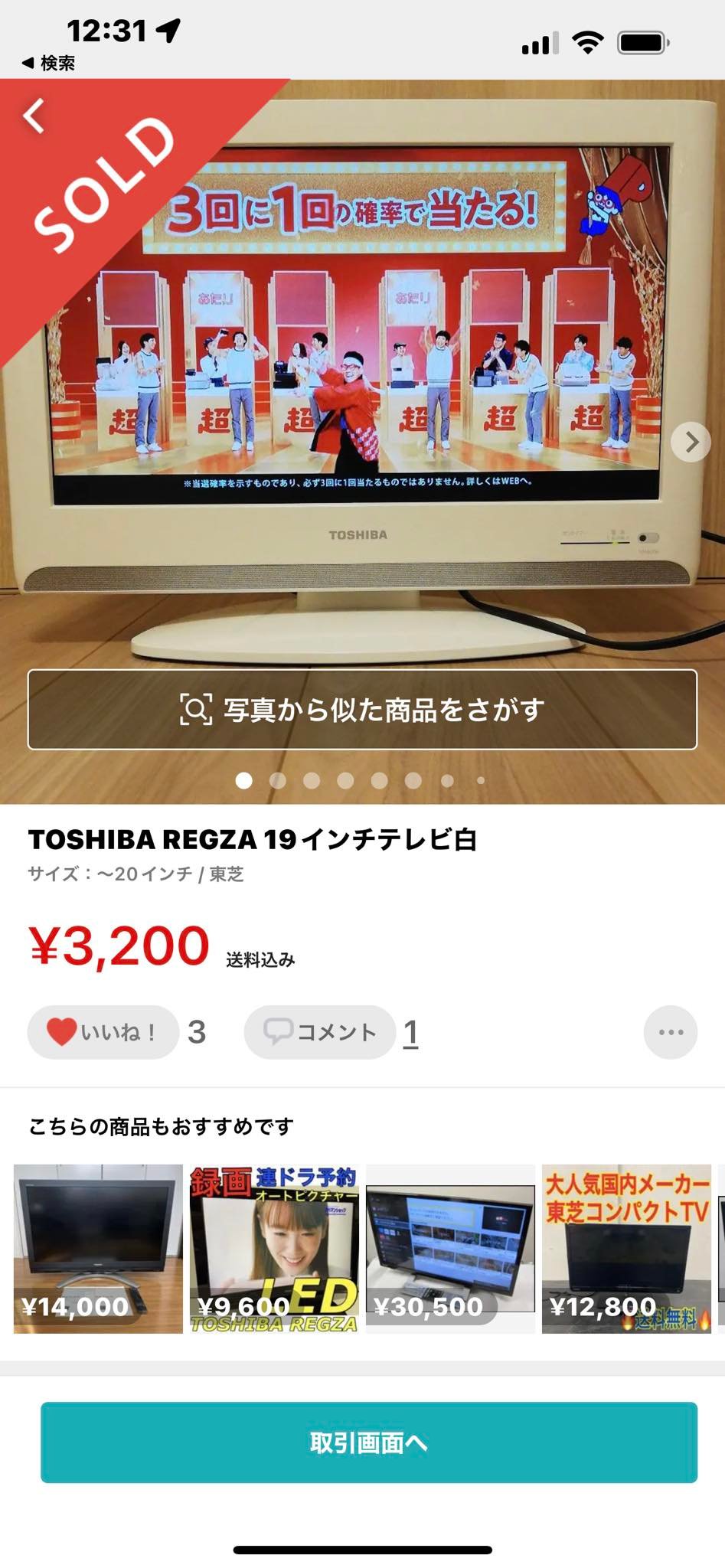Check the recommended item priced ¥12,800
This screenshot has height=1568, width=725.
[x=626, y=1249]
